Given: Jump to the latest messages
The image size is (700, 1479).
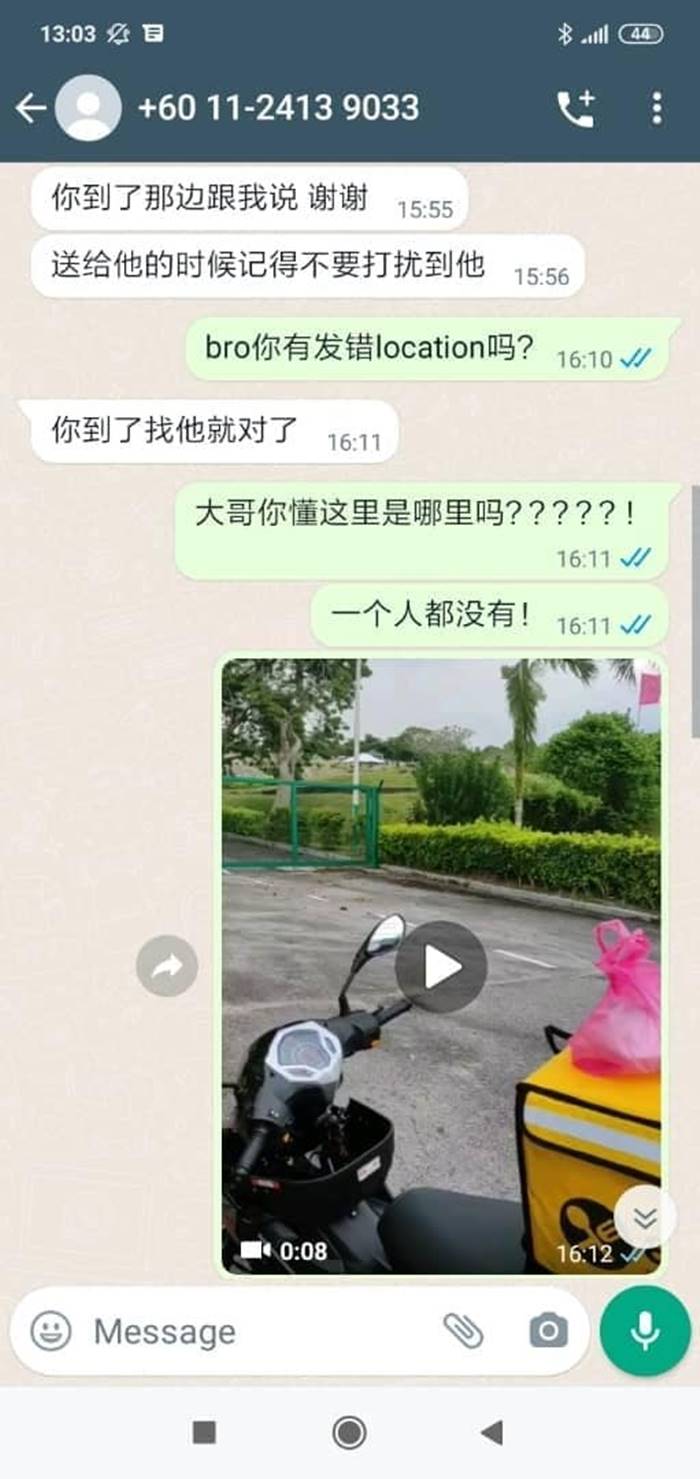Looking at the screenshot, I should (646, 1217).
